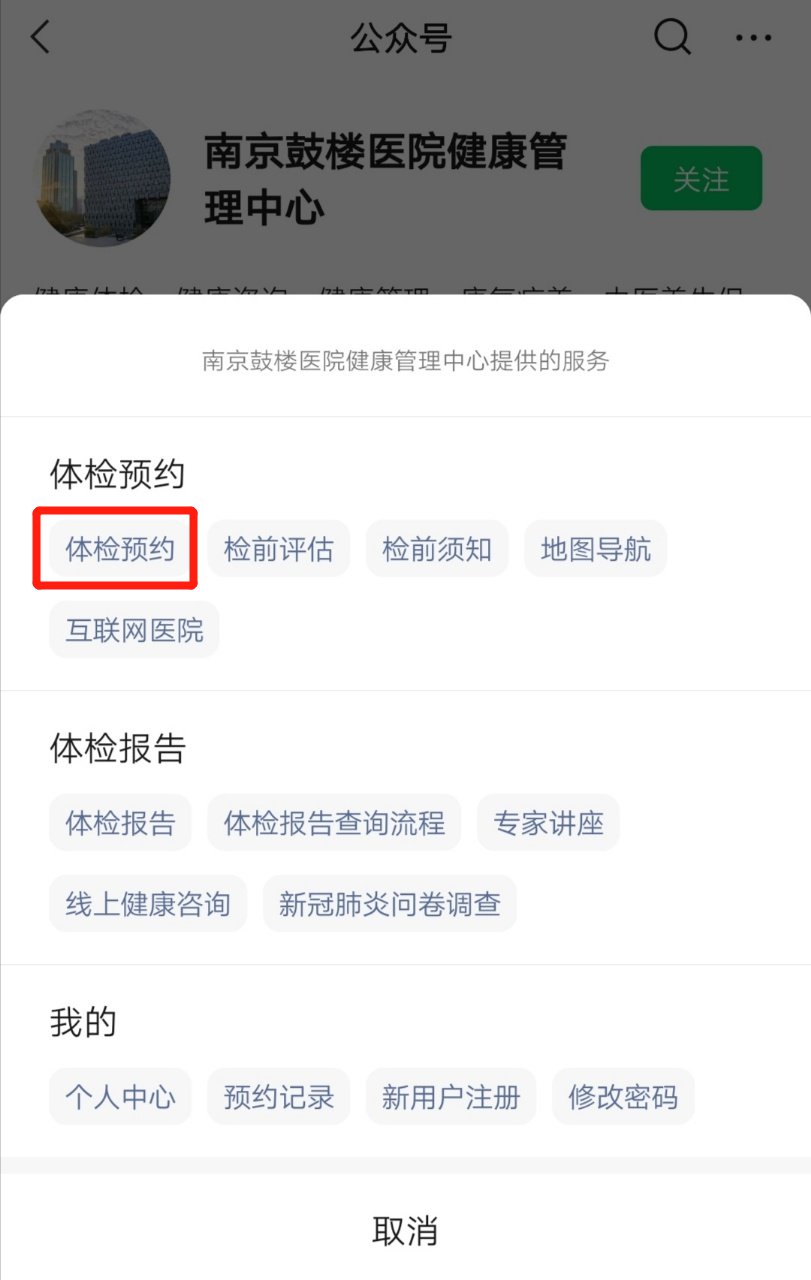The width and height of the screenshot is (811, 1280).
Task: Open 新冠肺炎问卷调查 survey
Action: click(x=390, y=904)
